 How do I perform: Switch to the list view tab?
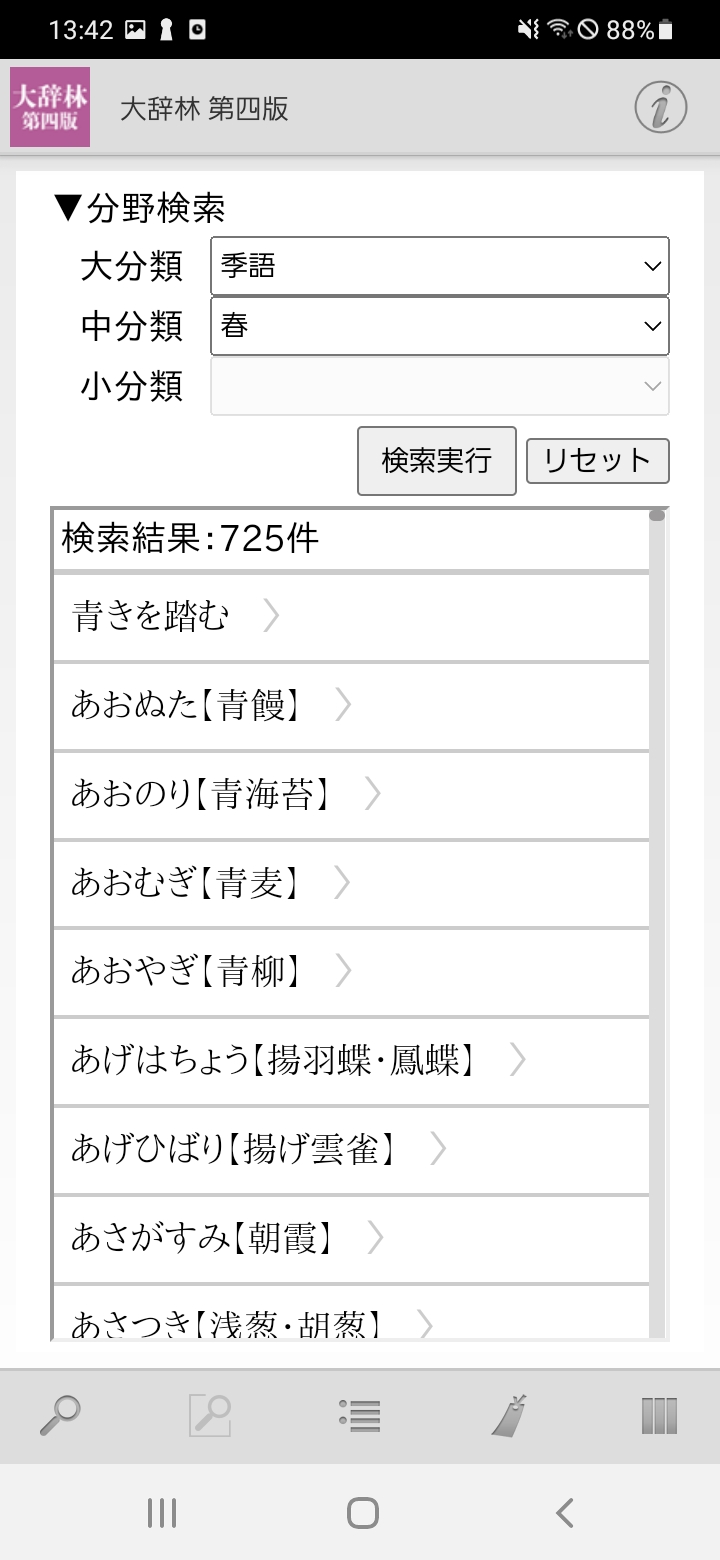(x=359, y=1416)
